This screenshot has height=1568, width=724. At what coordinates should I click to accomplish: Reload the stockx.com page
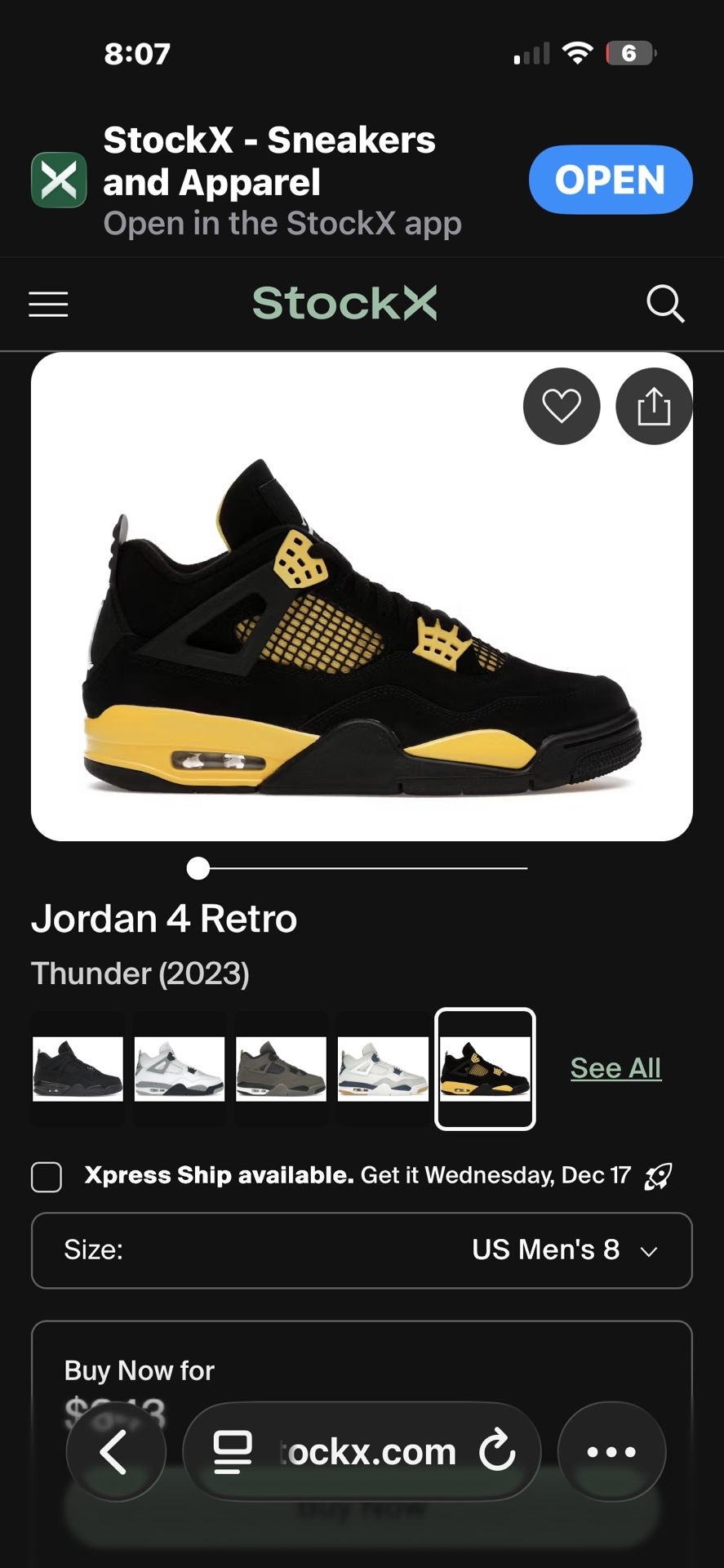coord(497,1451)
